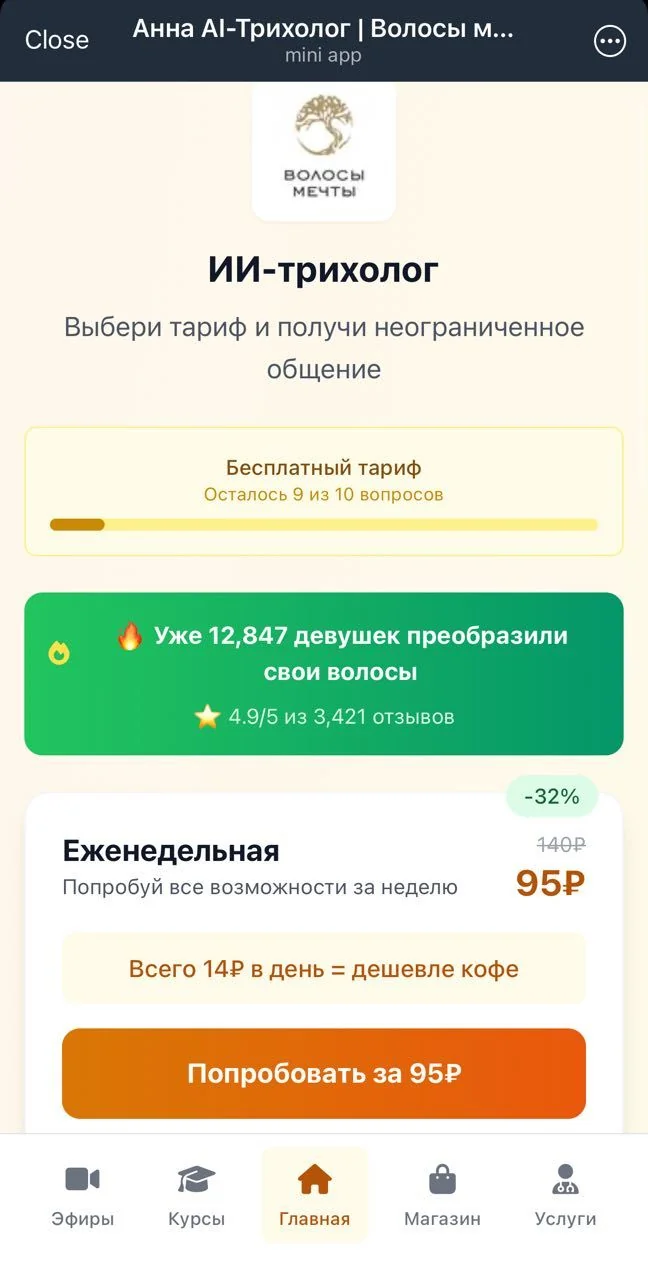The image size is (648, 1280).
Task: Open the Магазин tab
Action: pyautogui.click(x=442, y=1195)
